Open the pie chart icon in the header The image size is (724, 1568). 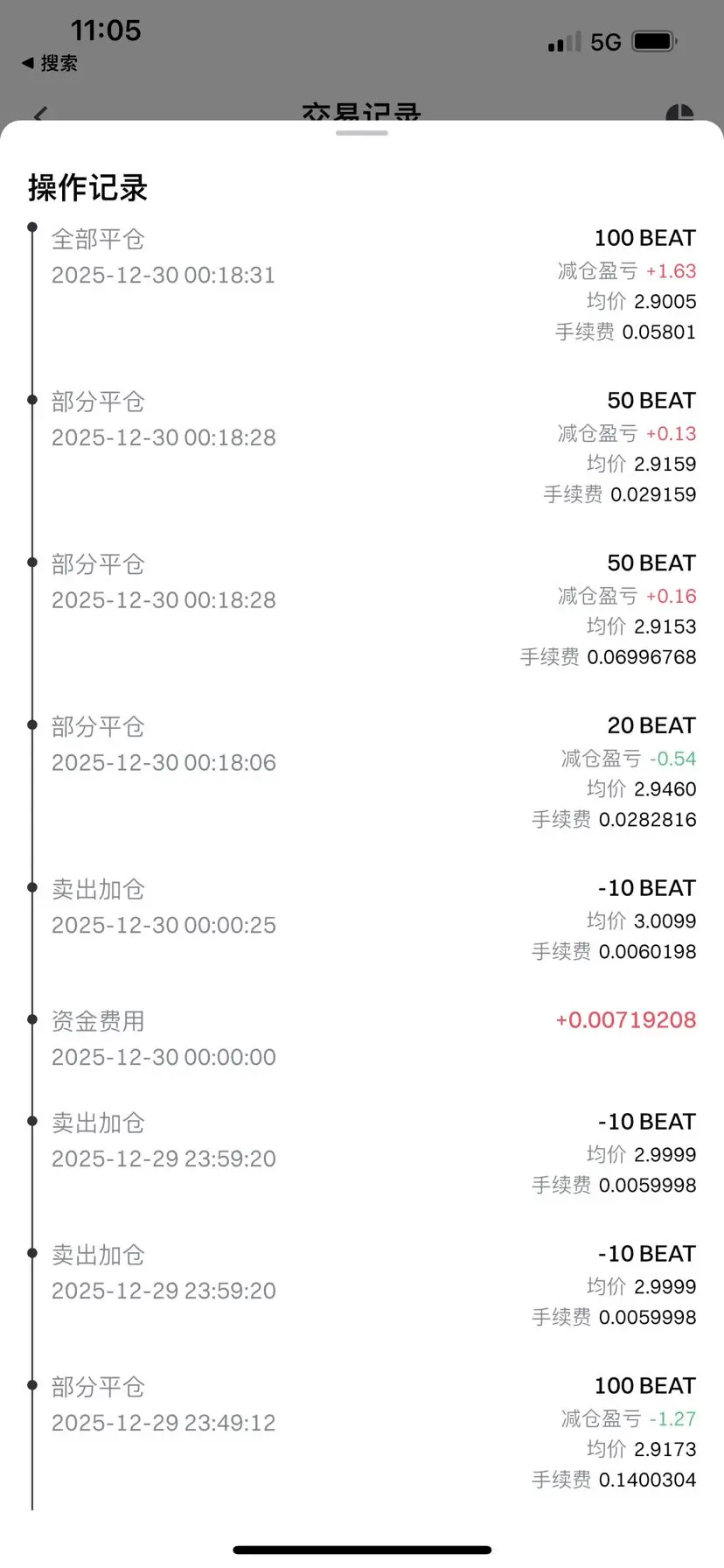(x=679, y=113)
